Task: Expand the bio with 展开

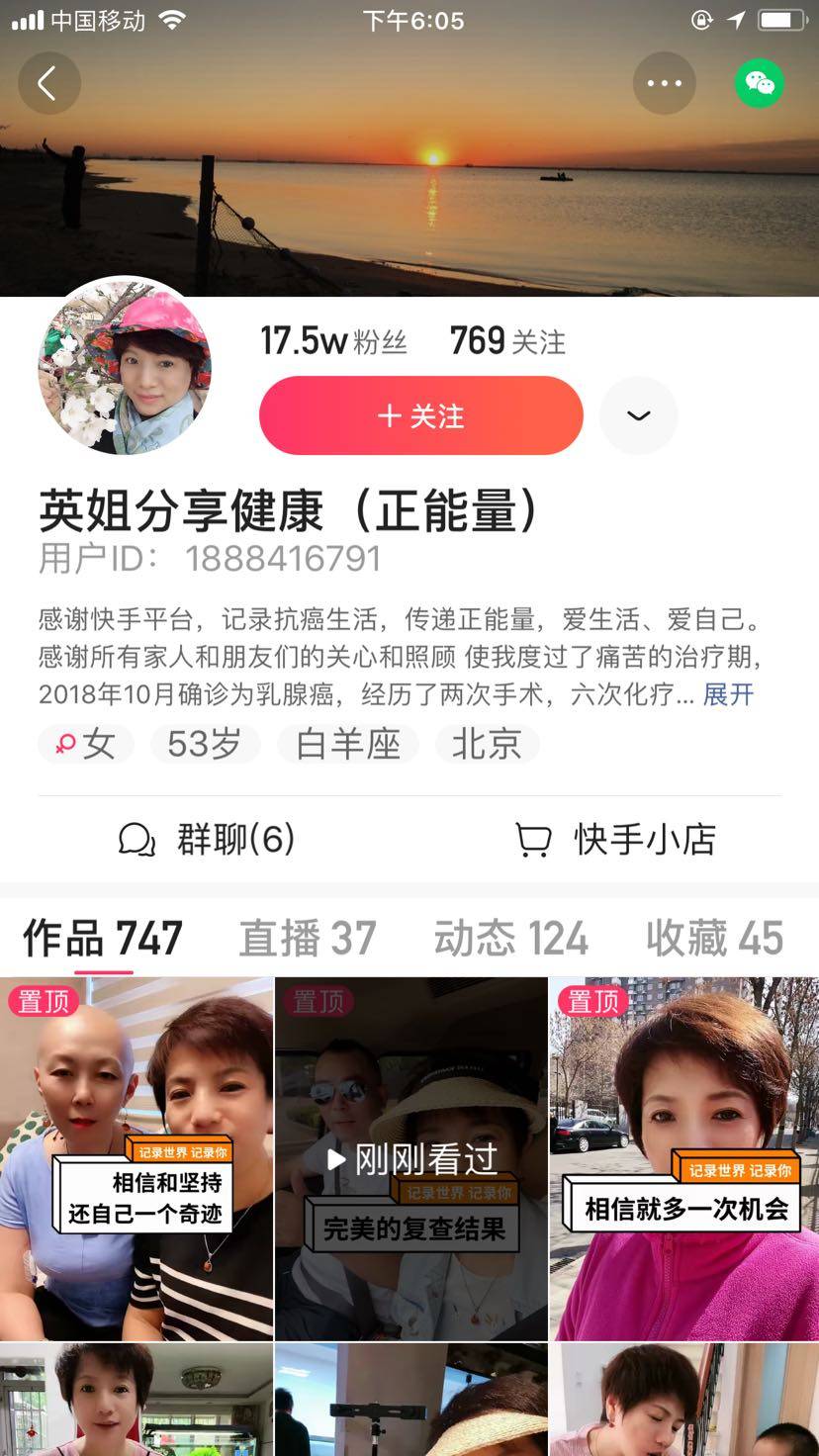Action: [x=728, y=694]
